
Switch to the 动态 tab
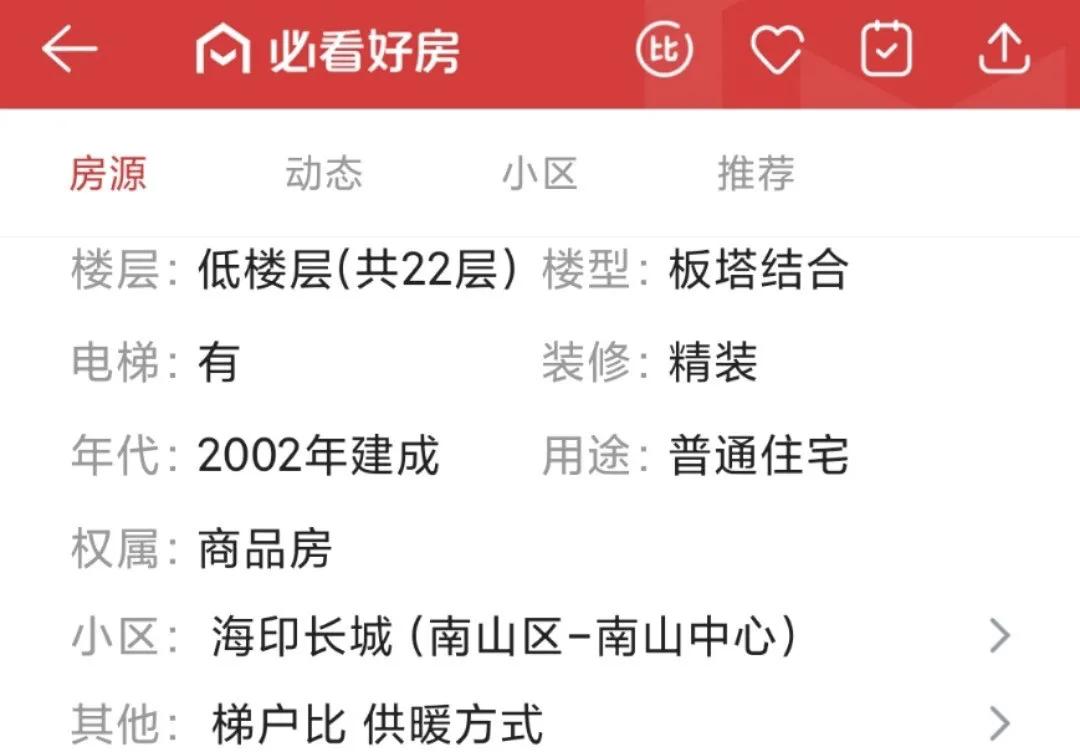point(323,174)
